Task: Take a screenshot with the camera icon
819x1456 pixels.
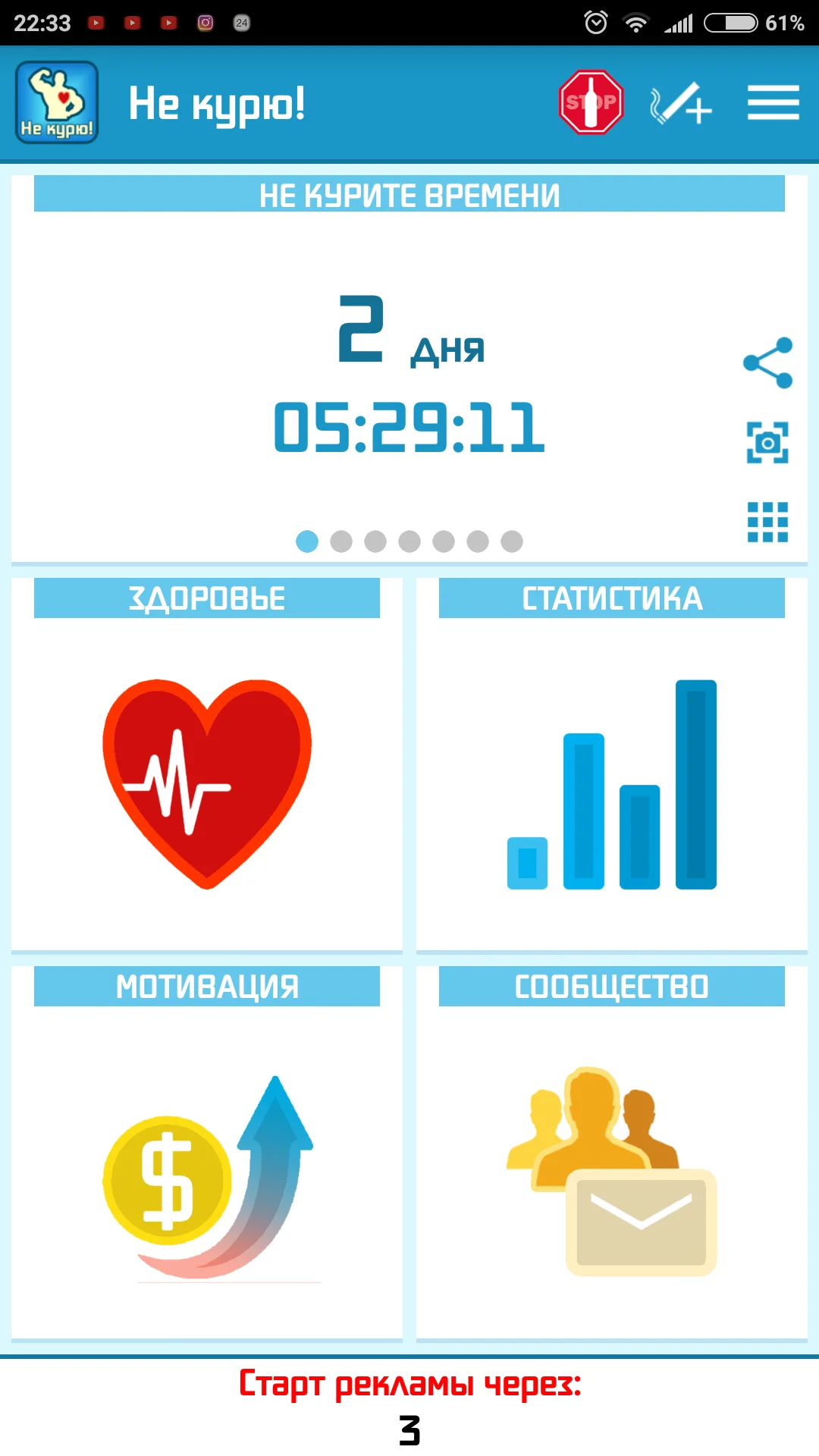Action: tap(768, 440)
